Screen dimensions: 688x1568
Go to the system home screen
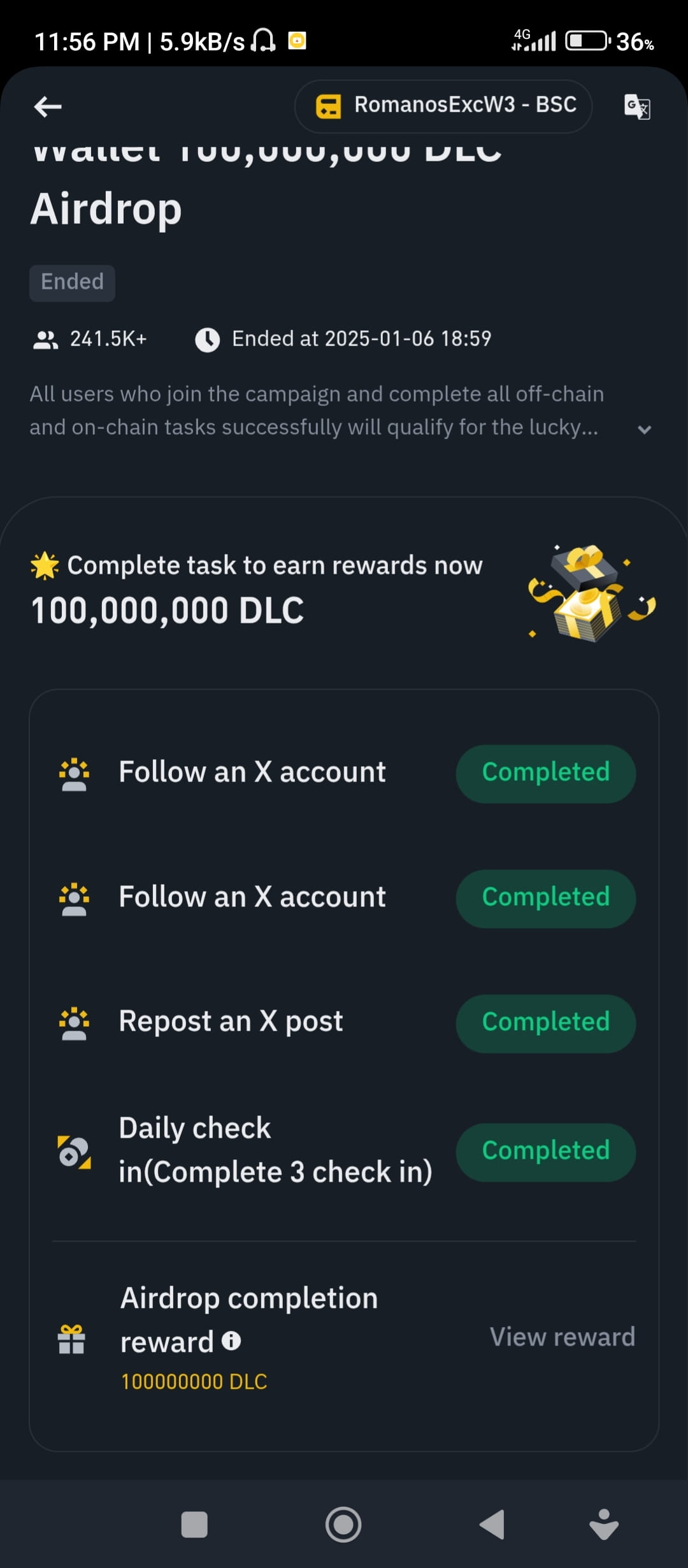tap(343, 1525)
